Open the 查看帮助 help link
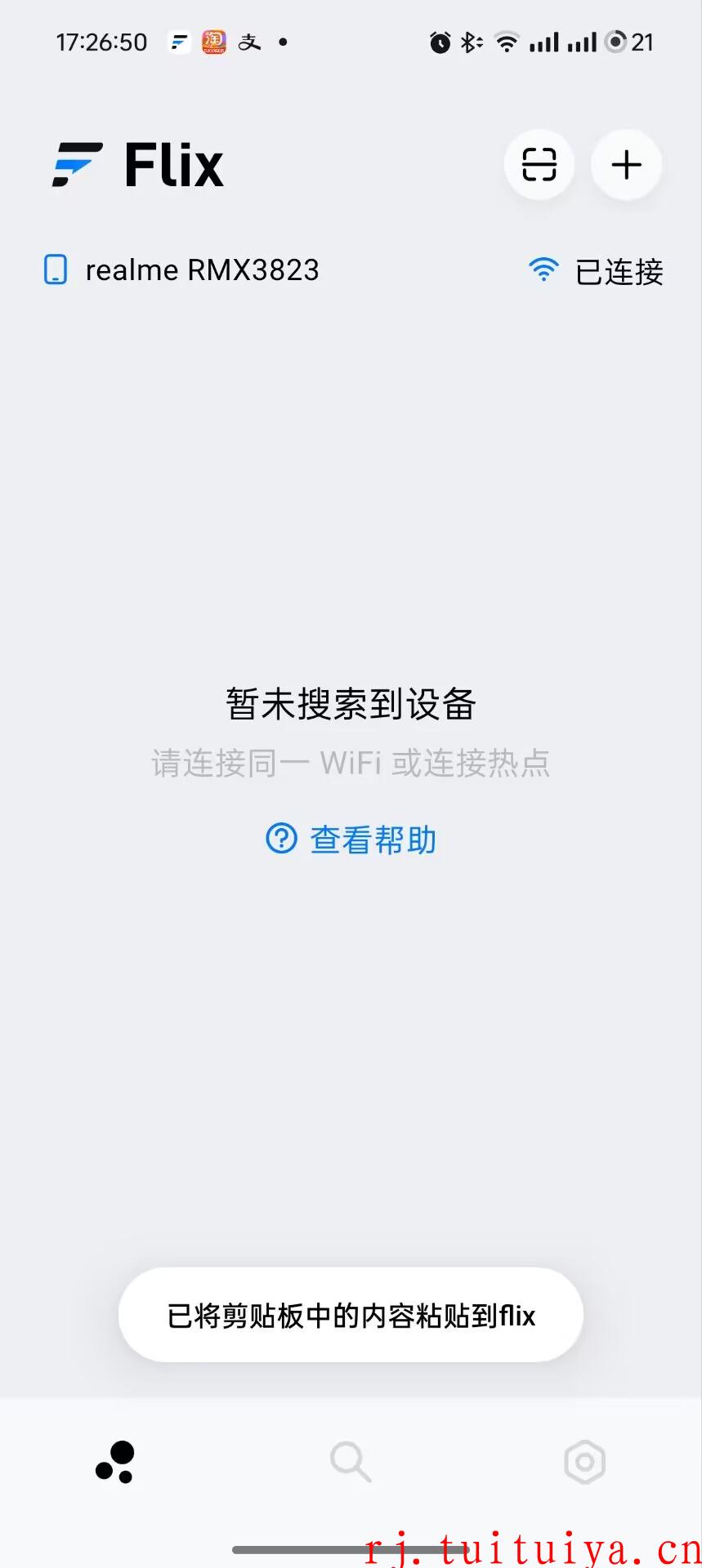Image resolution: width=702 pixels, height=1568 pixels. pyautogui.click(x=351, y=840)
